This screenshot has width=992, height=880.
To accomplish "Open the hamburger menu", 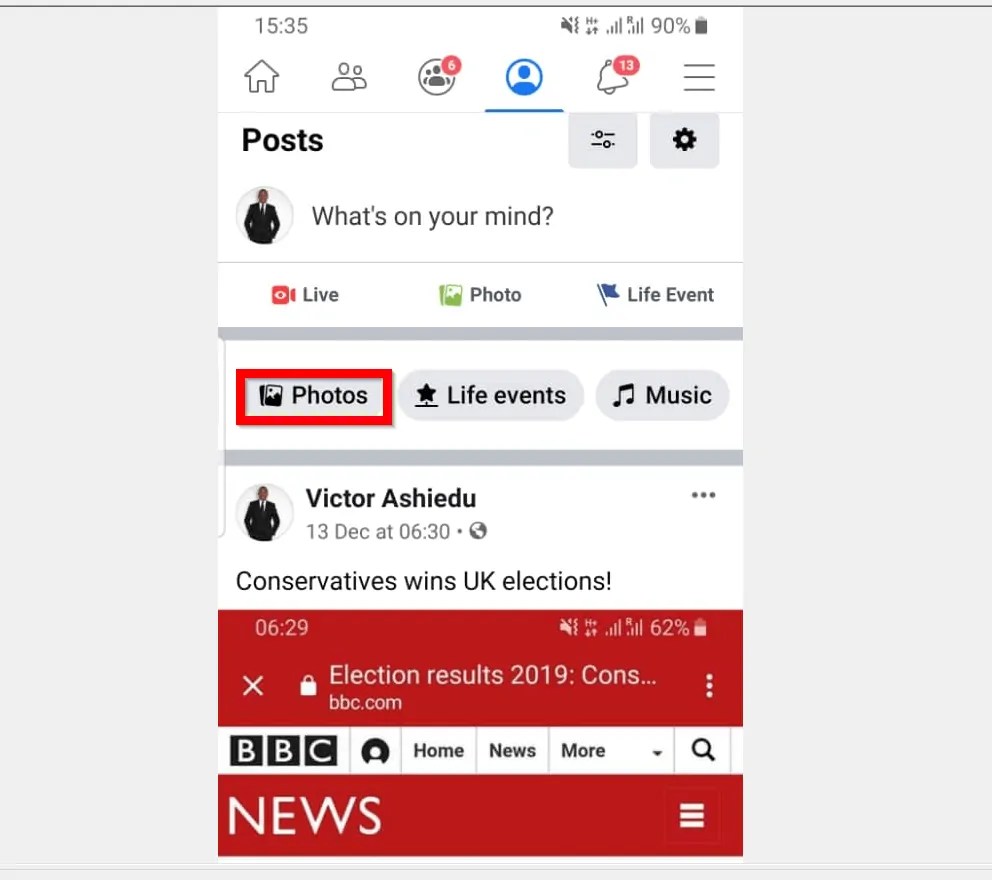I will pyautogui.click(x=699, y=77).
